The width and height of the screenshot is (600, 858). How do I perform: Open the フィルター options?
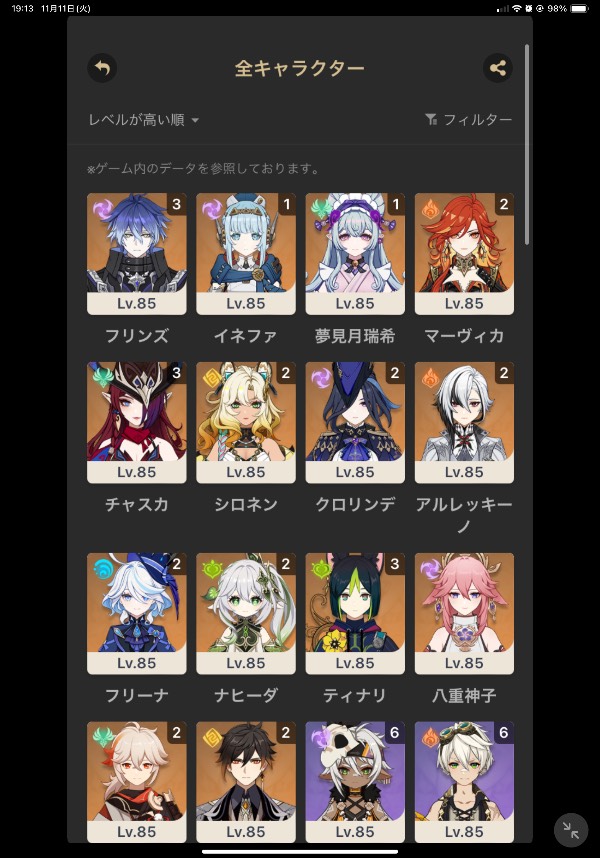click(x=468, y=120)
